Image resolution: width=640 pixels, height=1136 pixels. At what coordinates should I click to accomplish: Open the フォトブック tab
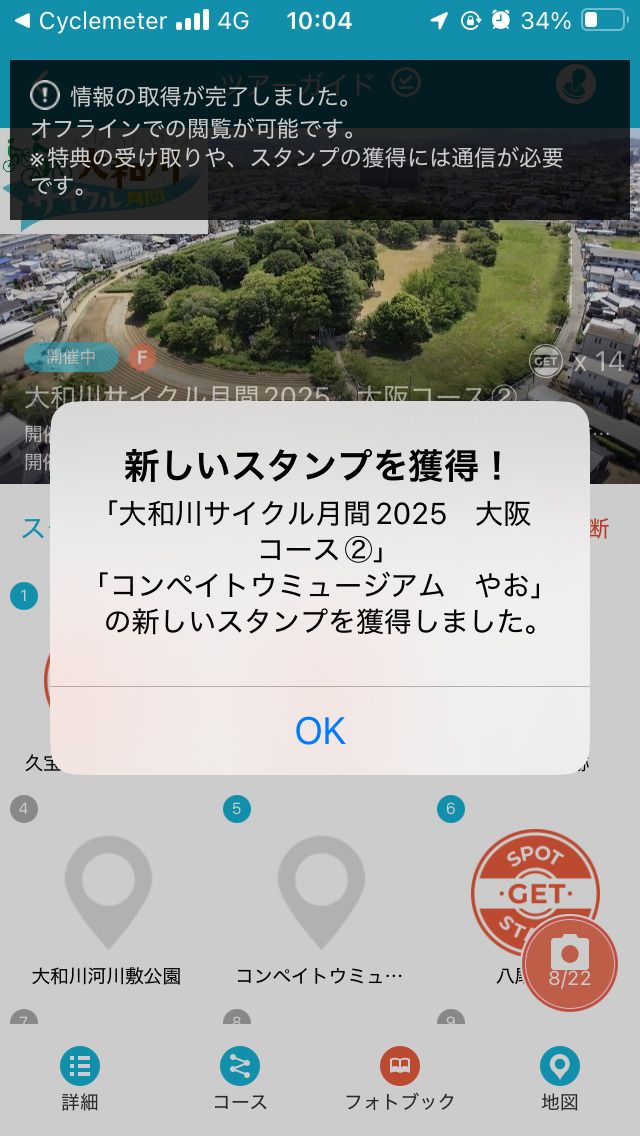(x=400, y=1078)
